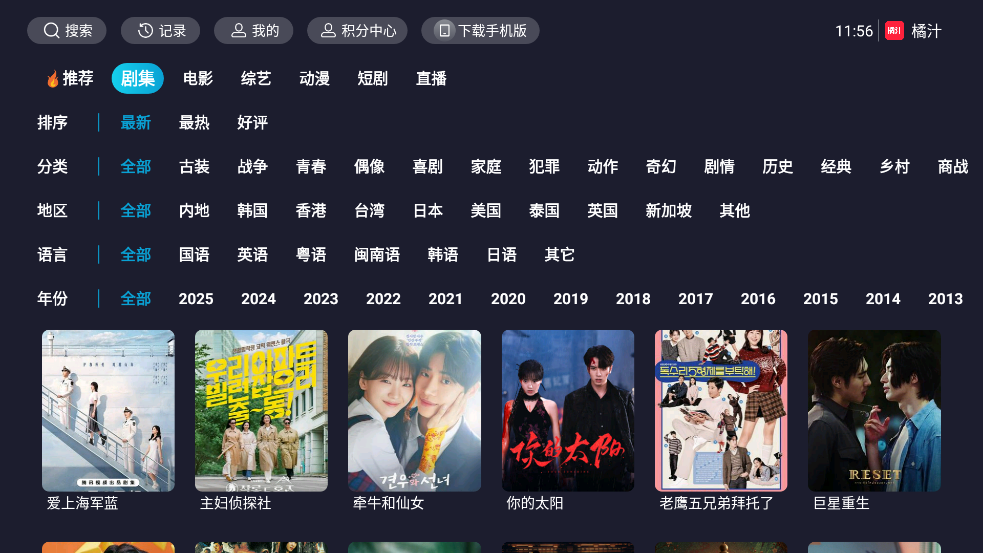Open the drama 你的太阳
This screenshot has height=553, width=983.
pos(567,410)
